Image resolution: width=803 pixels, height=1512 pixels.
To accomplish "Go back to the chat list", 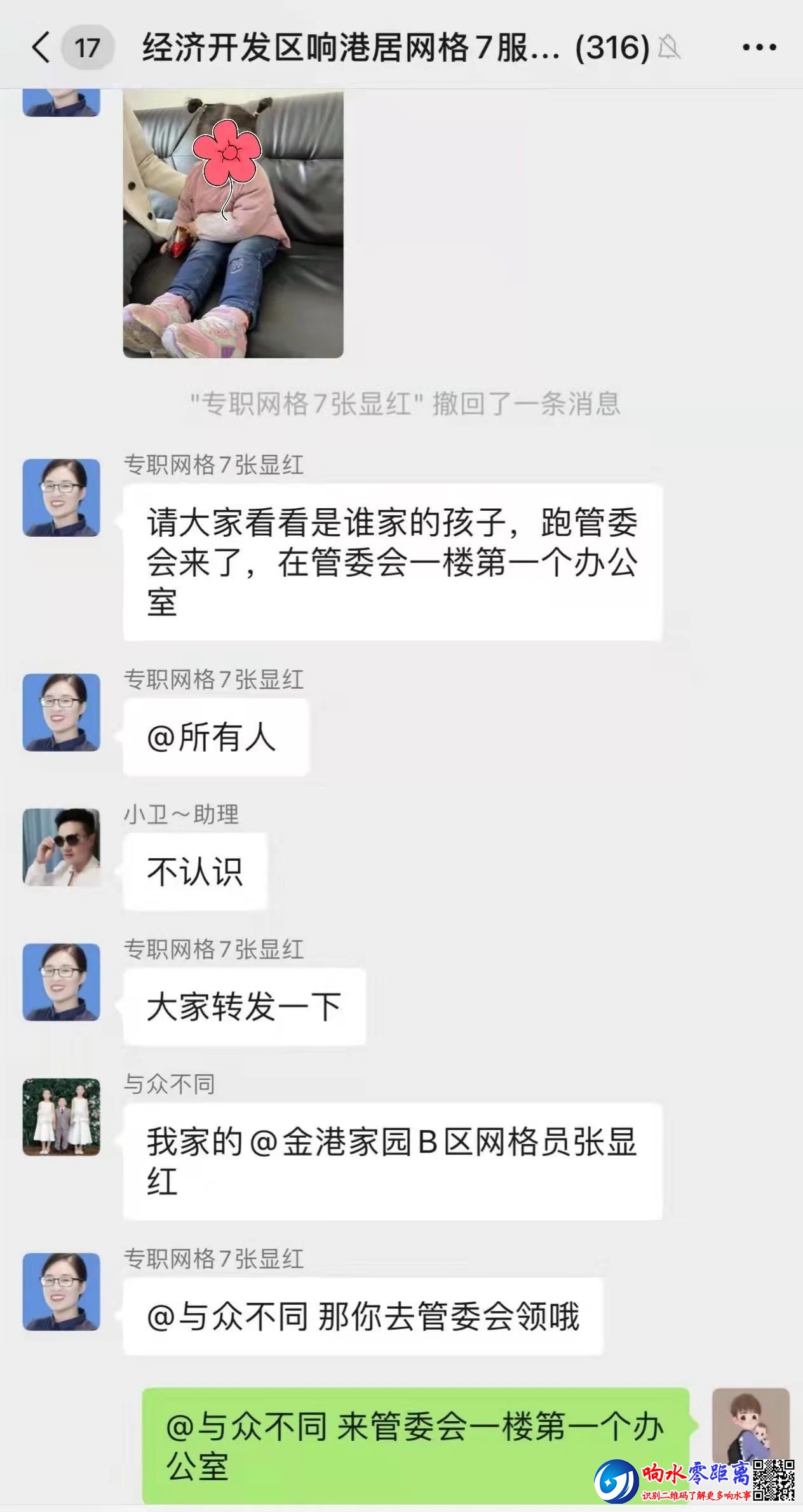I will click(x=41, y=48).
